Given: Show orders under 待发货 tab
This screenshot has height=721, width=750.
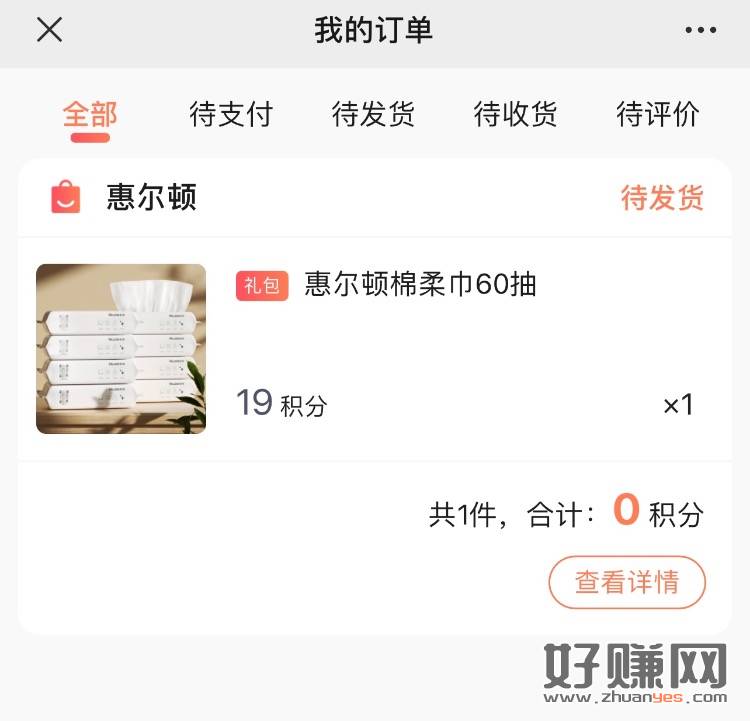Looking at the screenshot, I should pos(373,115).
